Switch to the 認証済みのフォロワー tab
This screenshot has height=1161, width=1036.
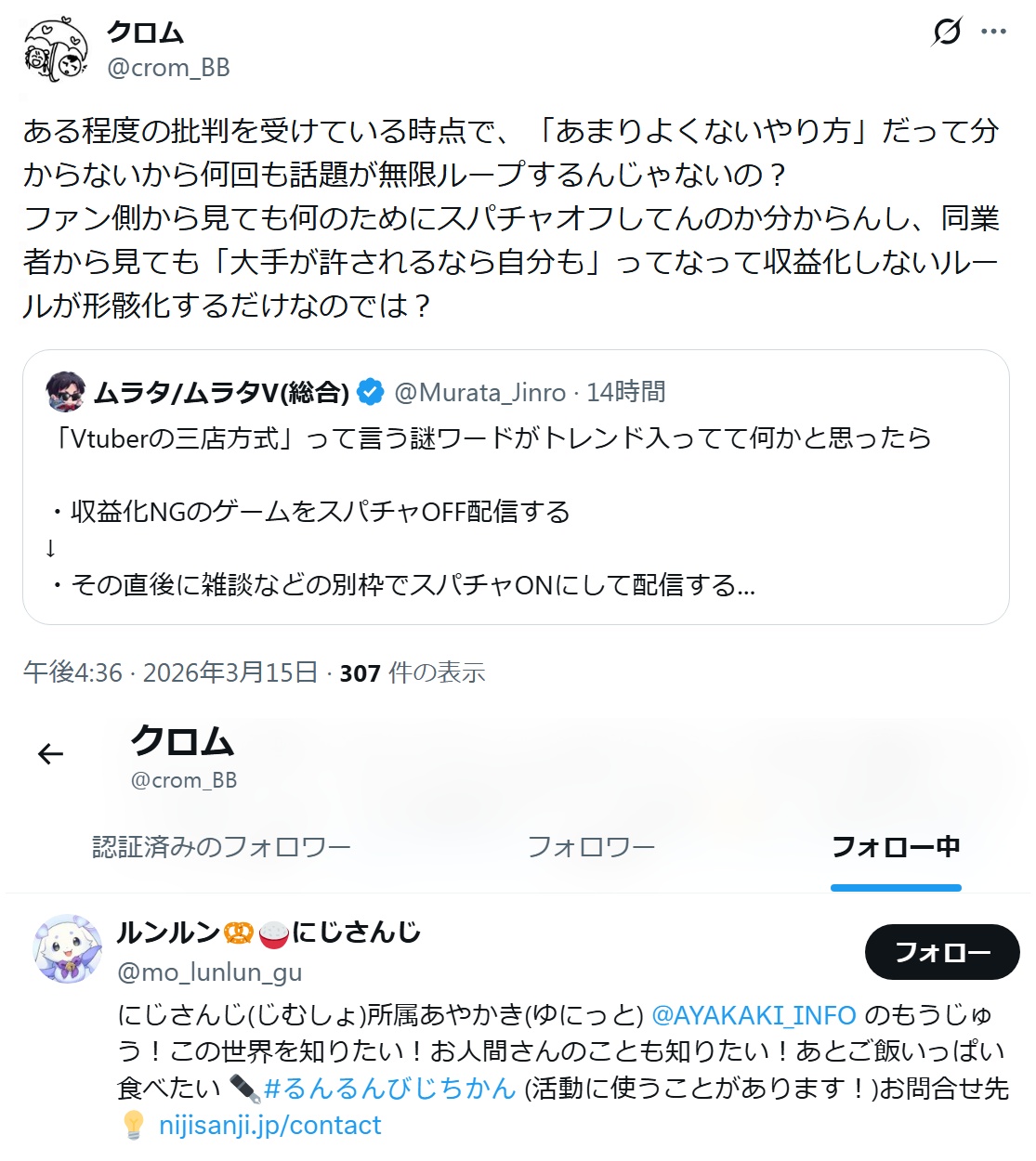tap(221, 847)
